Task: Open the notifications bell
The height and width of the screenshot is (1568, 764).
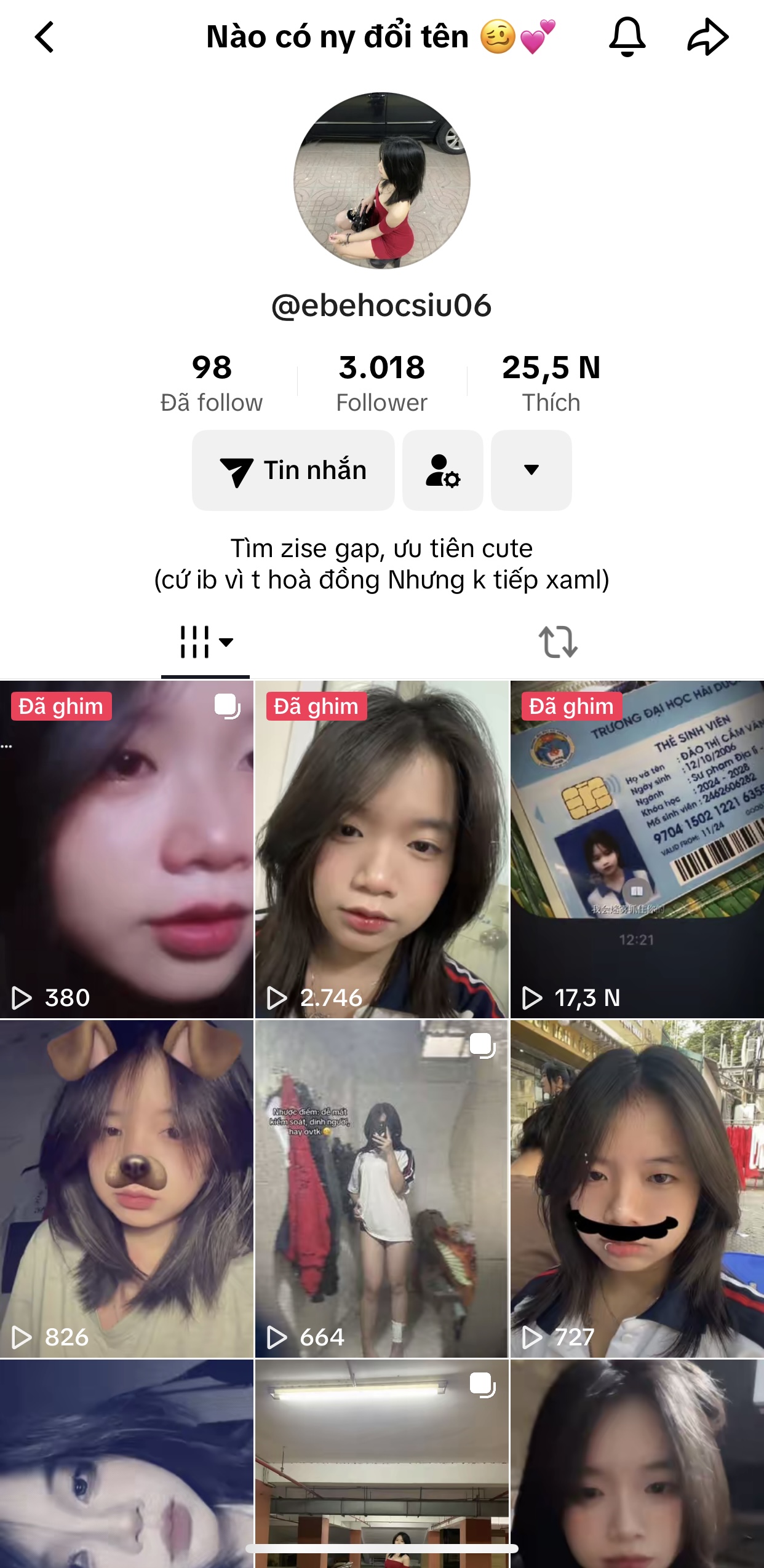Action: tap(627, 38)
